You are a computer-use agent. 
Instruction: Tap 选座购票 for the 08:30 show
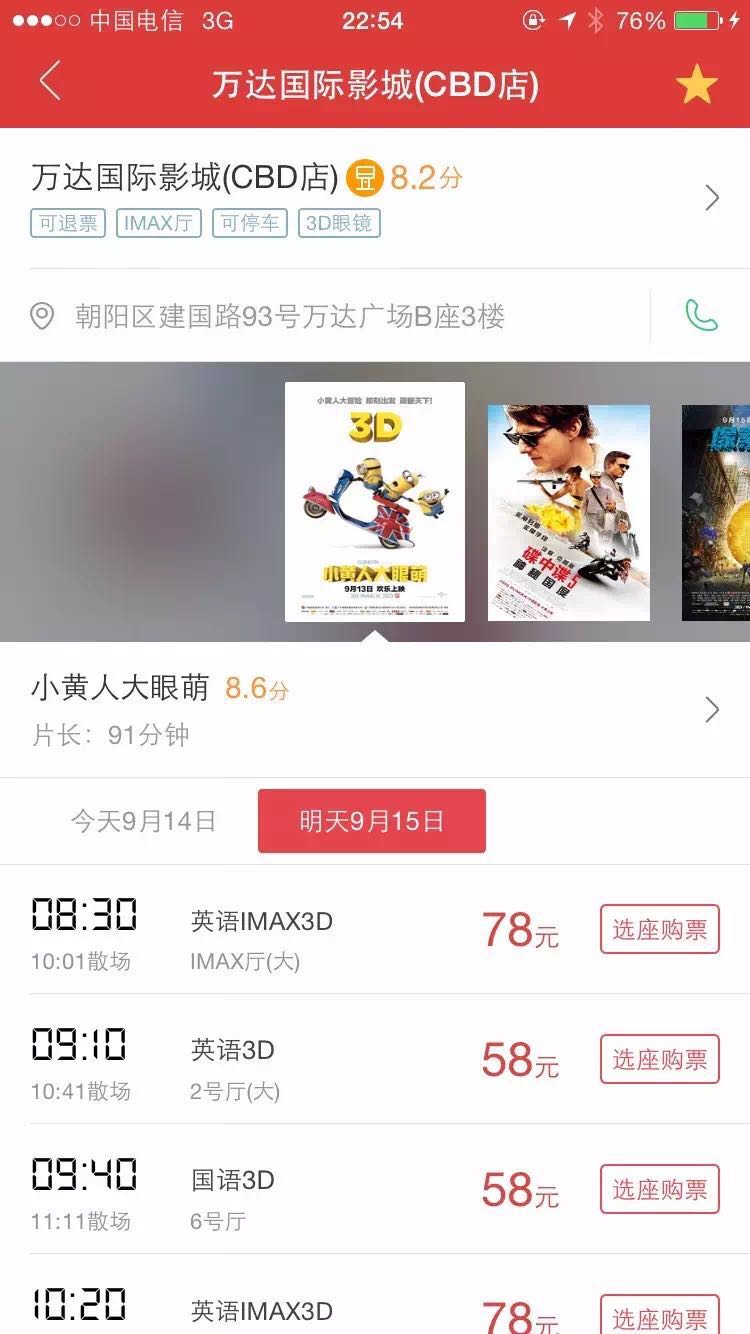[x=659, y=930]
